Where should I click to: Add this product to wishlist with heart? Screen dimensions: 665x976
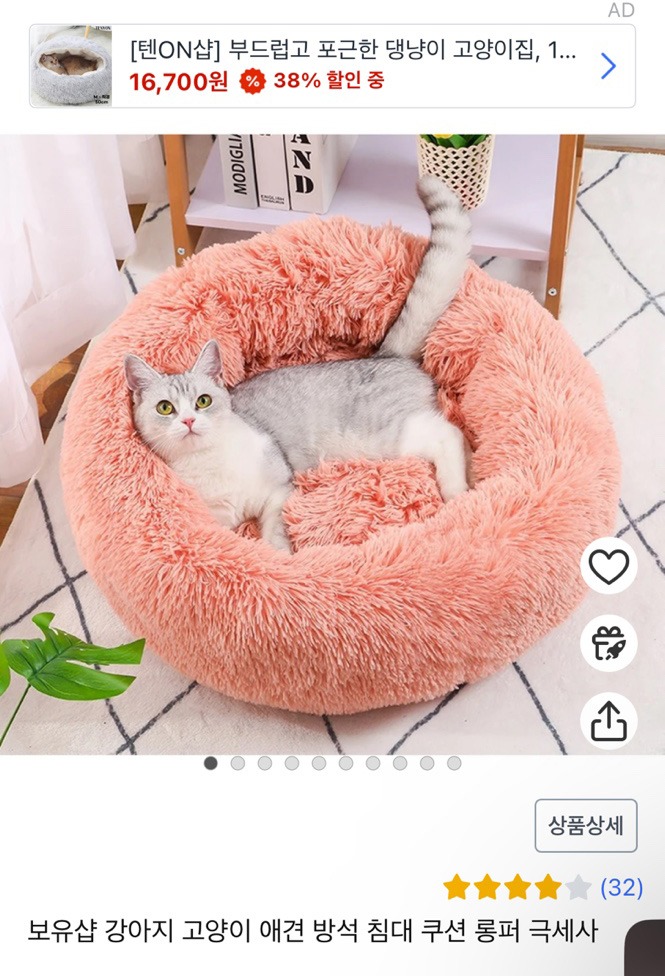point(608,567)
